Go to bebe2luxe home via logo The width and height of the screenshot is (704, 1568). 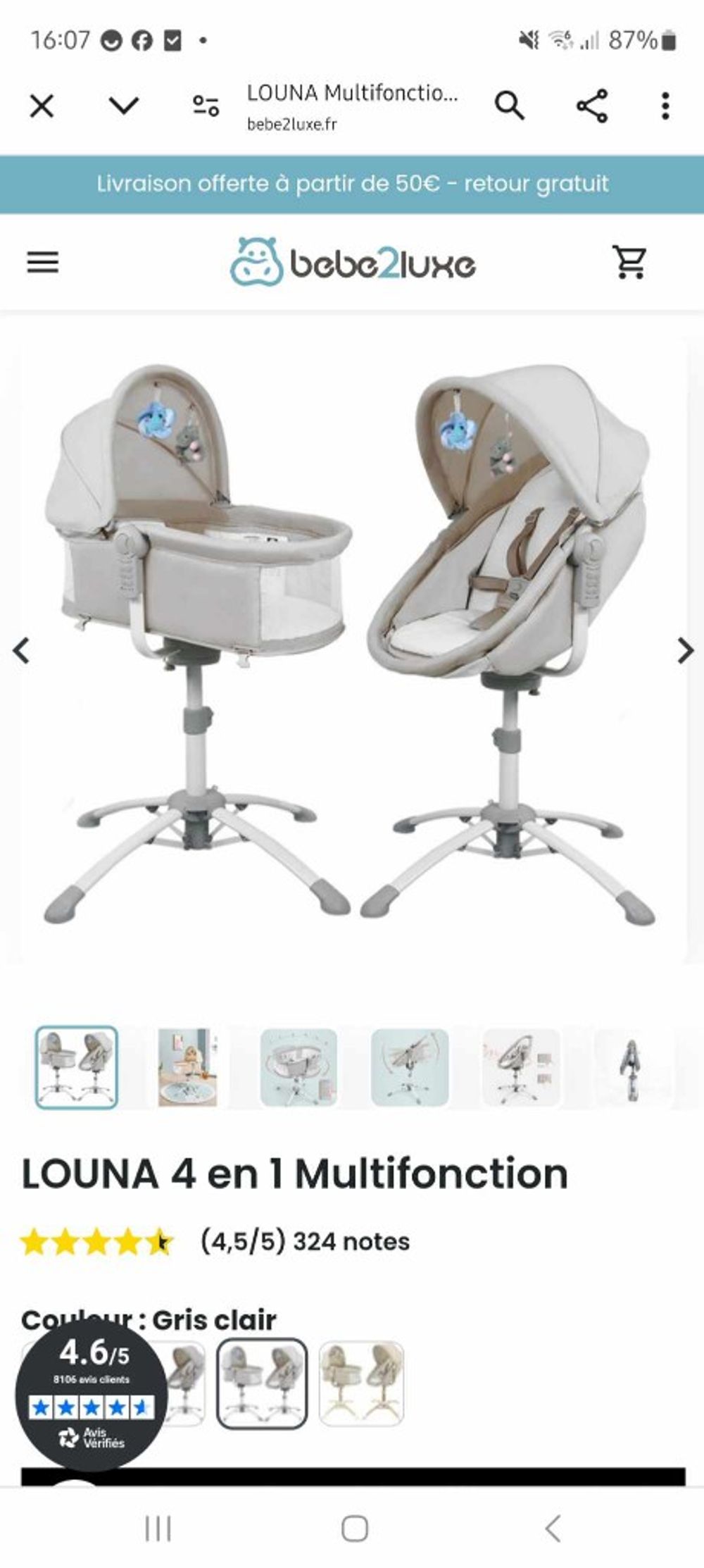point(353,262)
